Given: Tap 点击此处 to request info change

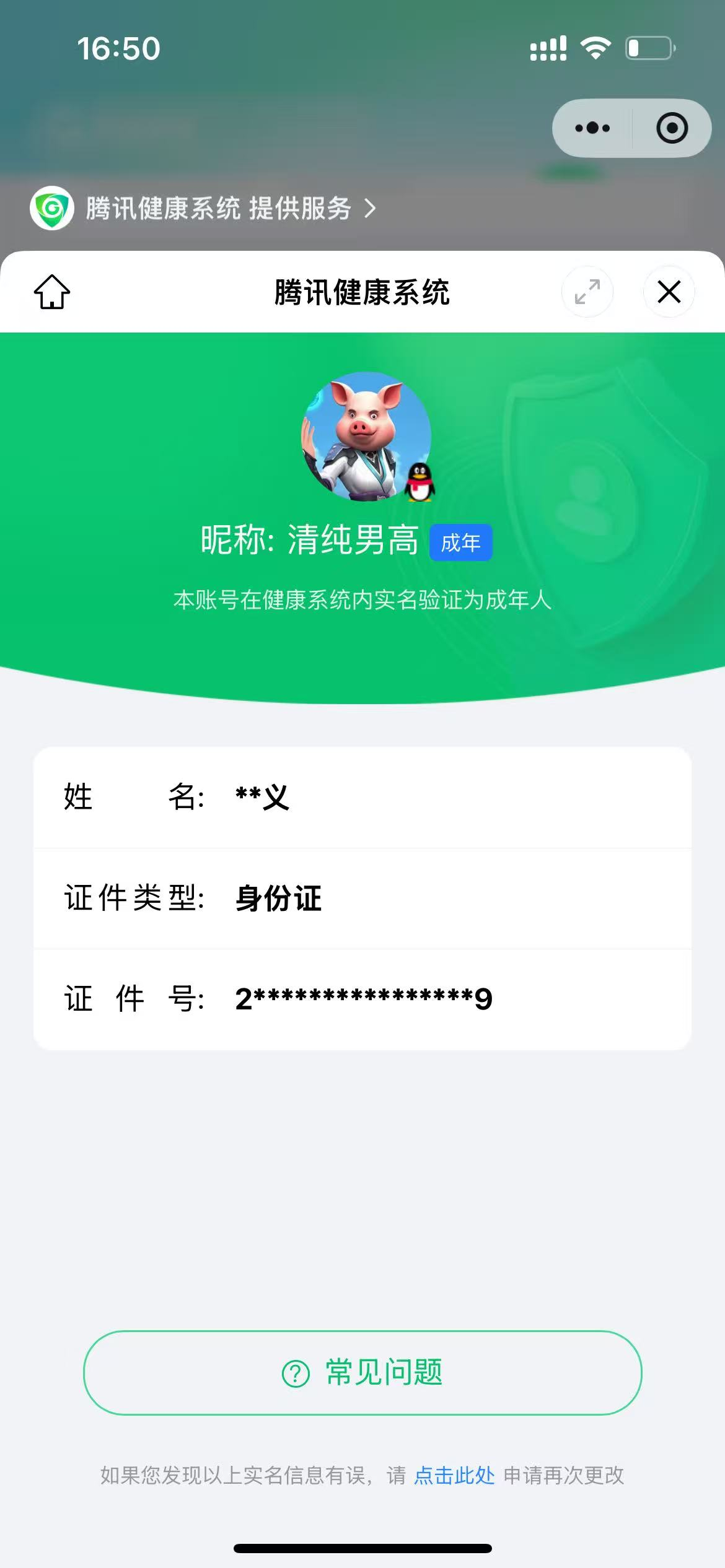Looking at the screenshot, I should pos(454,1476).
